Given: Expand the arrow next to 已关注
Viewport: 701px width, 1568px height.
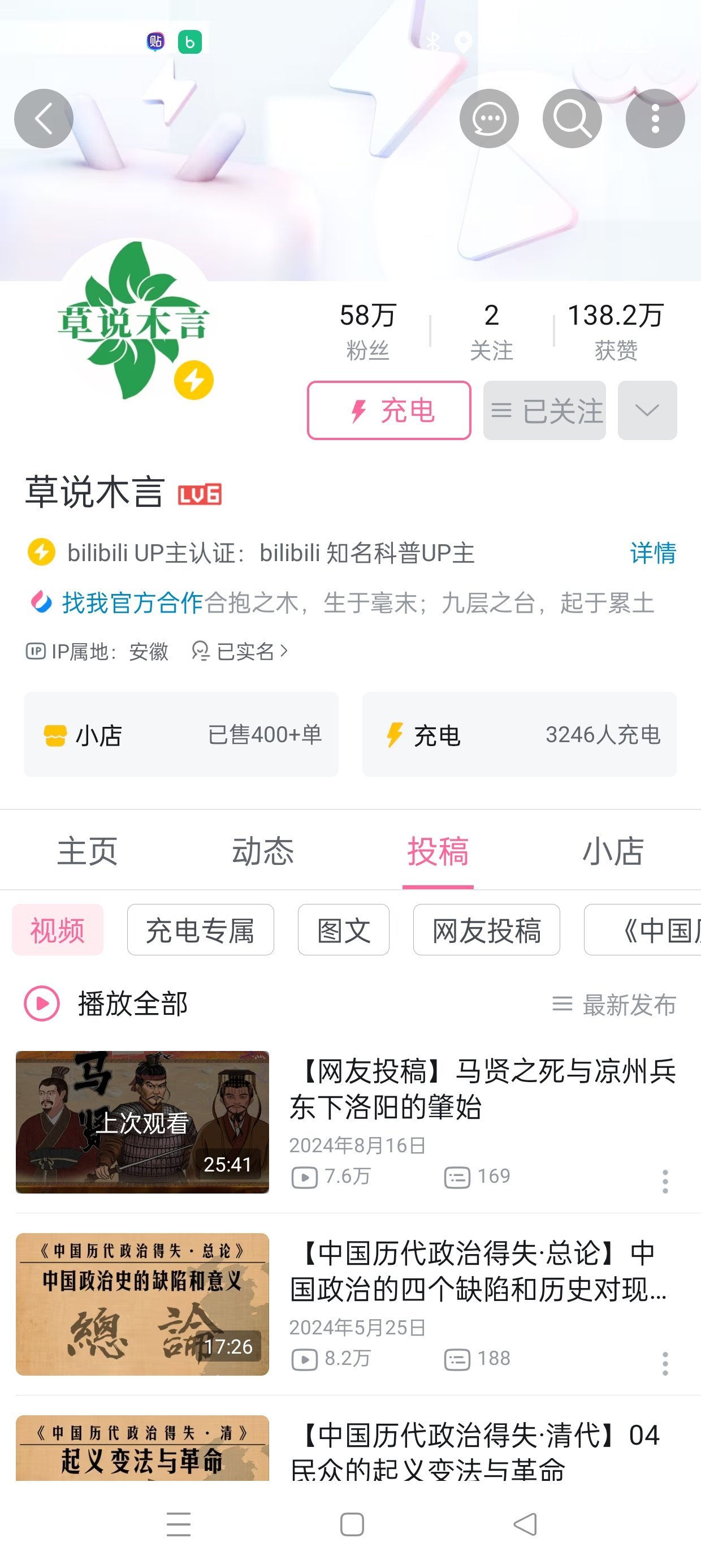Looking at the screenshot, I should pos(647,410).
